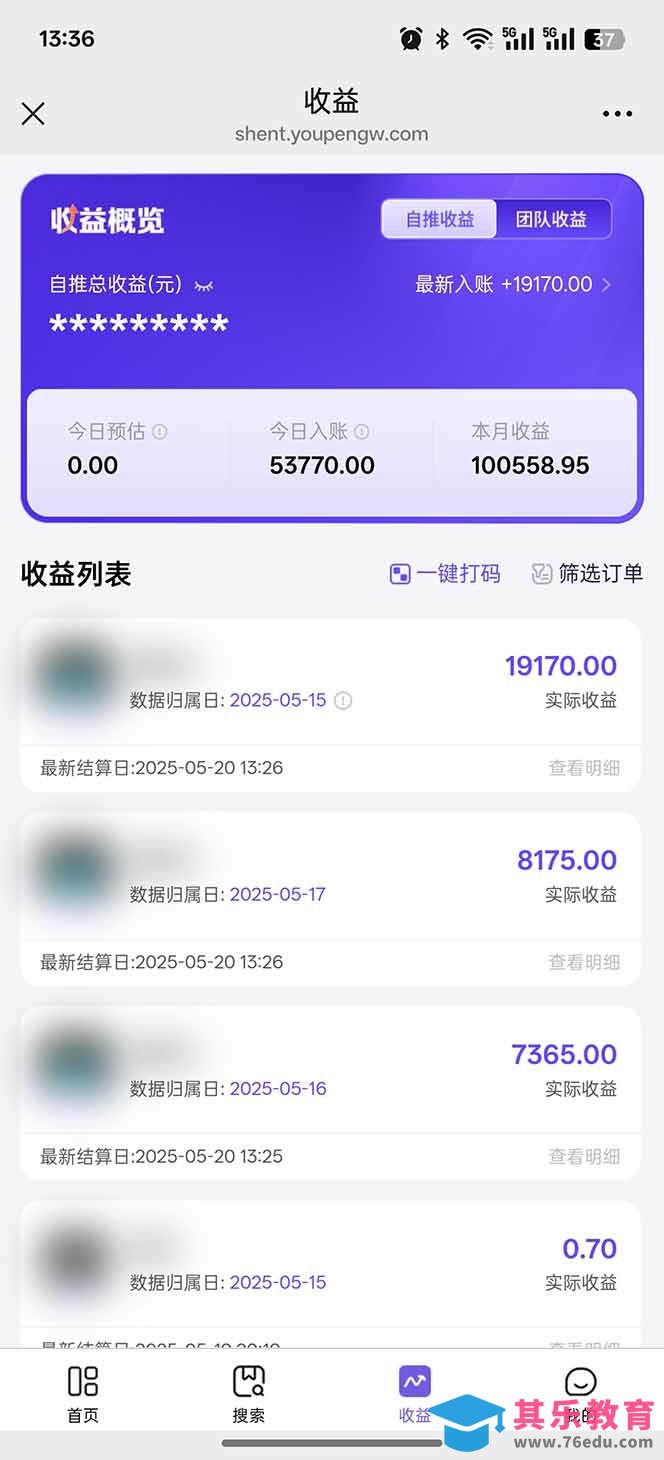Select the 收益 bottom tab

tap(414, 1395)
